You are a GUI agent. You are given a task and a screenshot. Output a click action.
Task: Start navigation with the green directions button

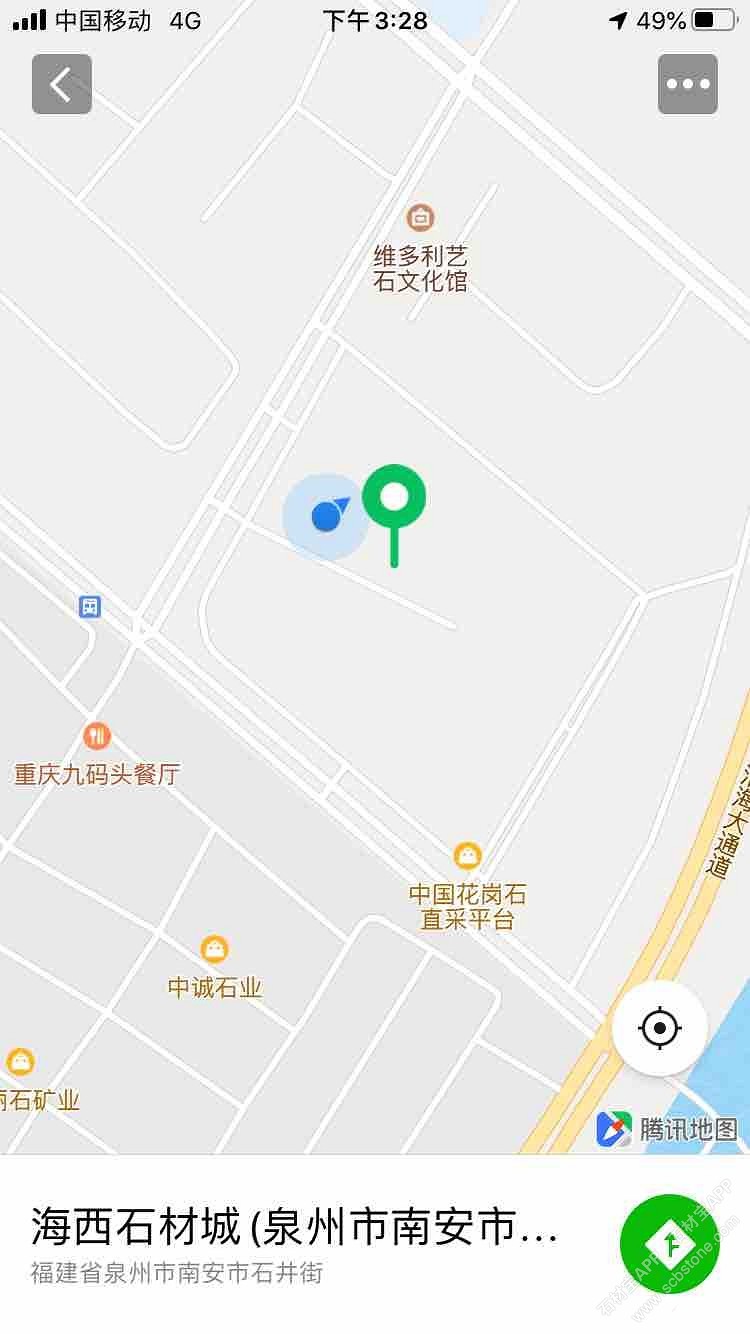click(x=670, y=1244)
